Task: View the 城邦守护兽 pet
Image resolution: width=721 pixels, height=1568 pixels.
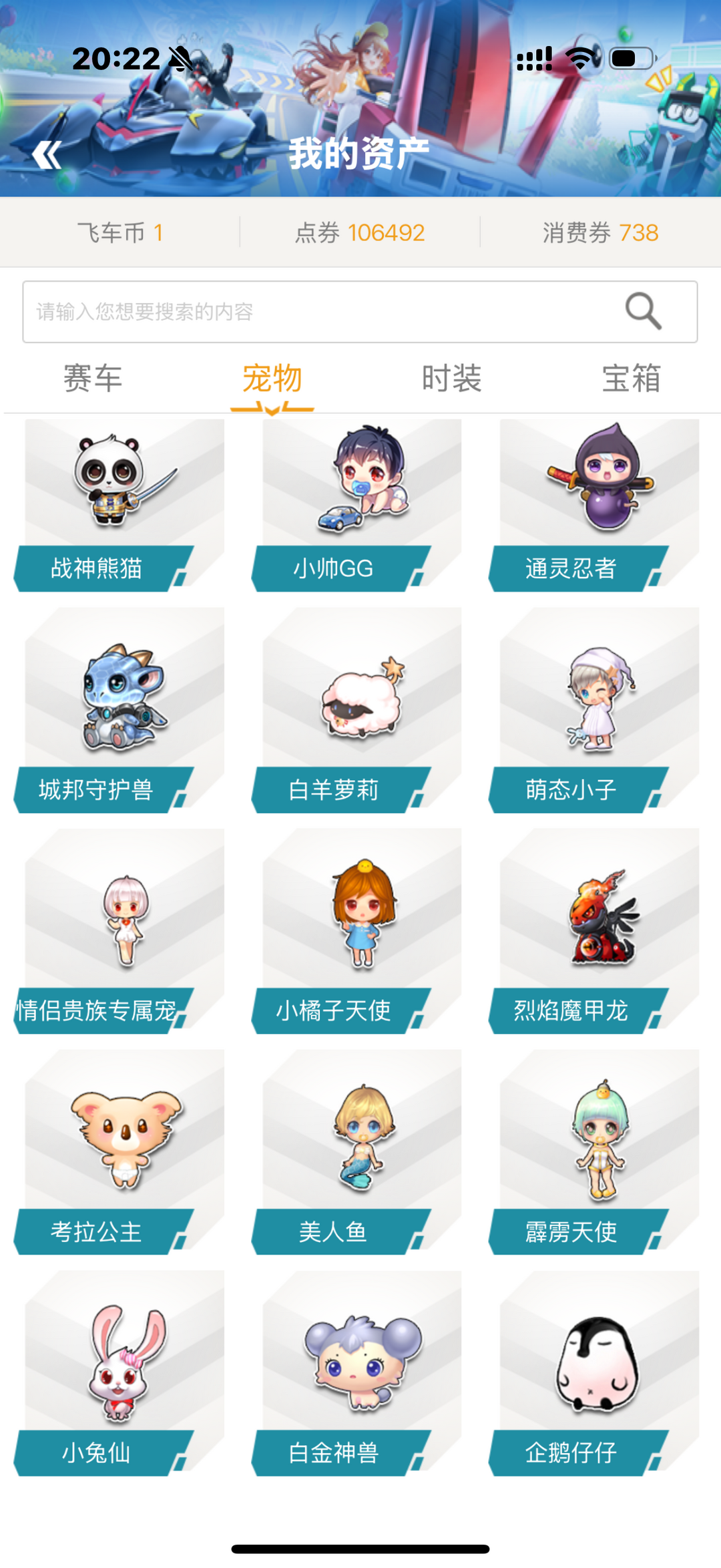Action: click(x=120, y=711)
